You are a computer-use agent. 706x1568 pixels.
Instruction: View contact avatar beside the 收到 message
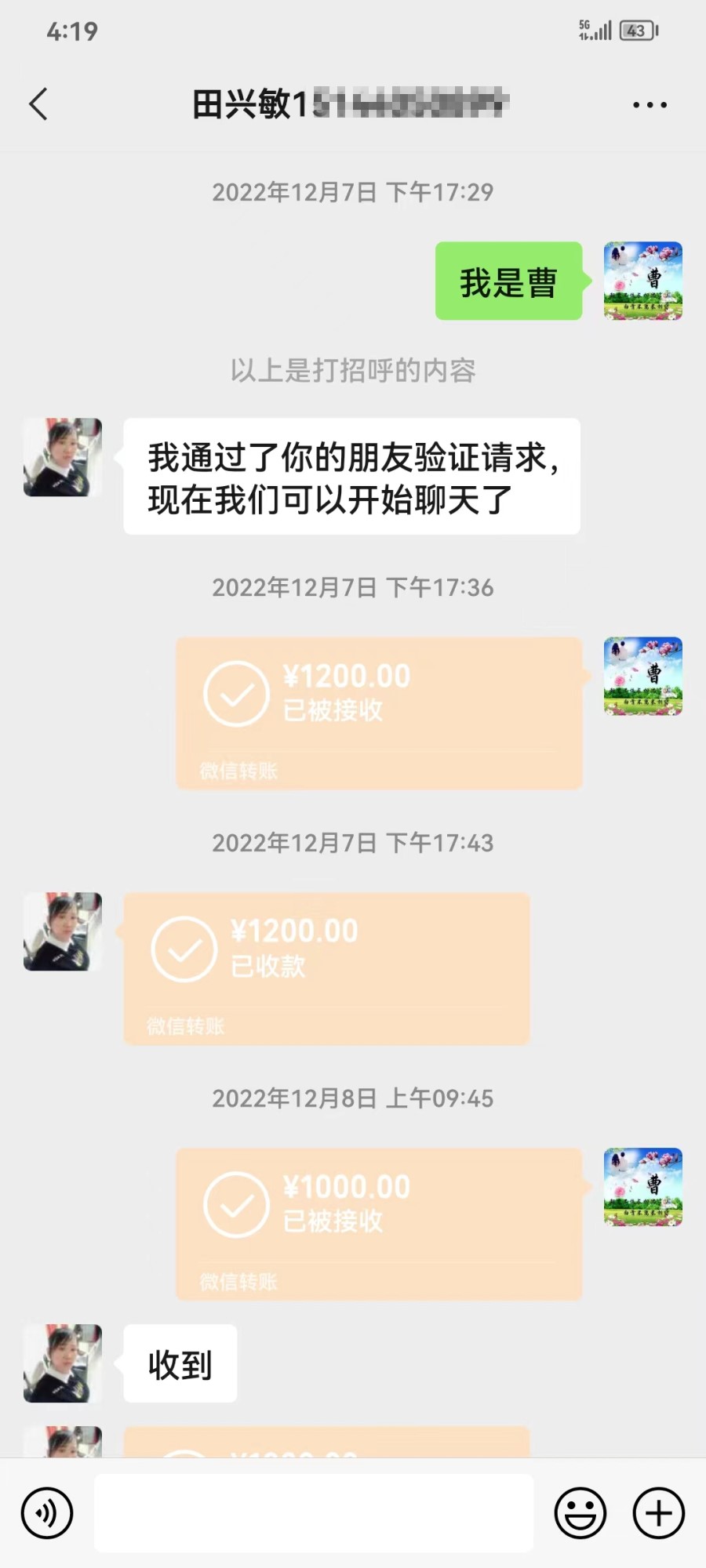[63, 1363]
